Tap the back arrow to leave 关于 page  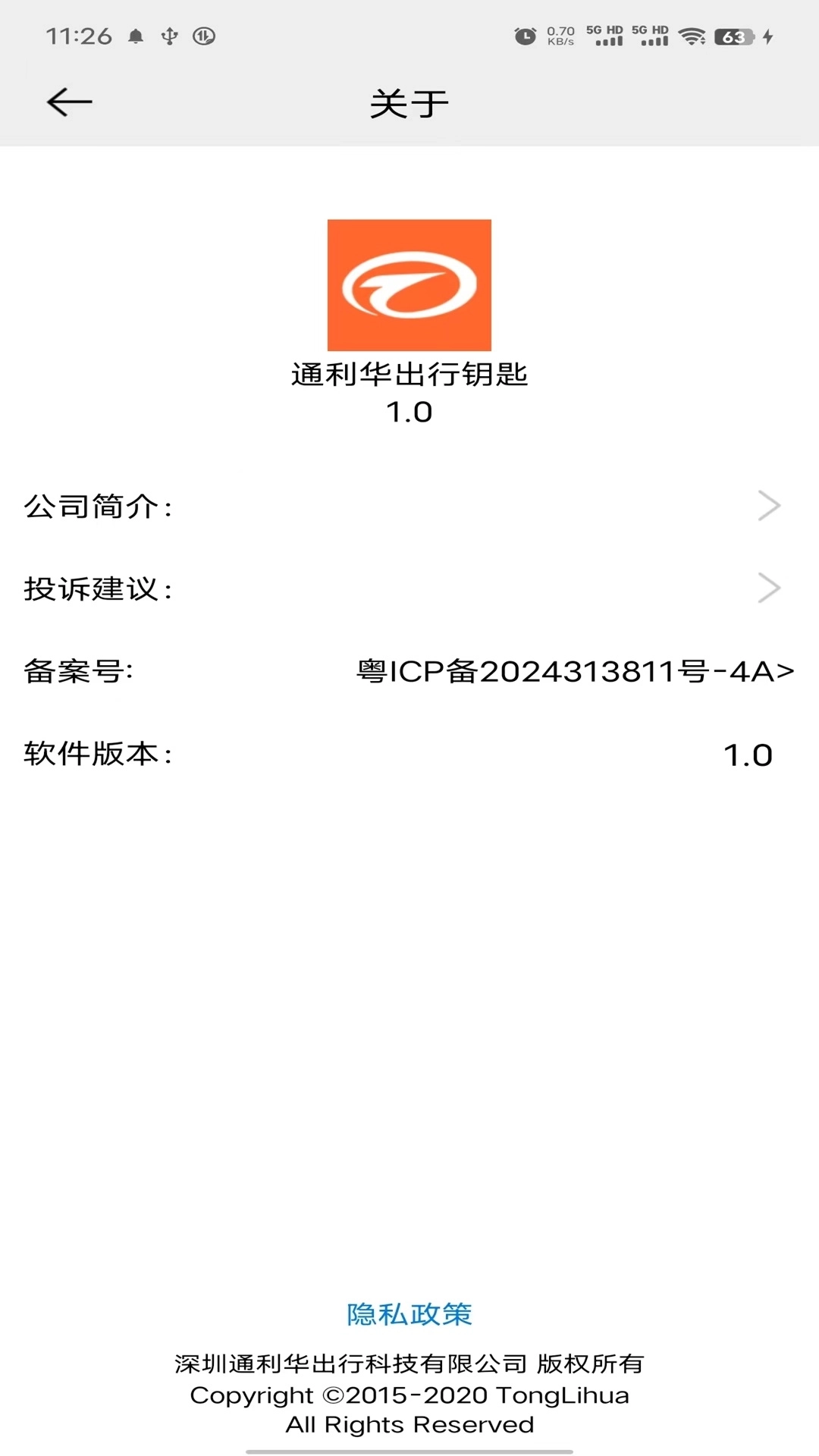(67, 101)
